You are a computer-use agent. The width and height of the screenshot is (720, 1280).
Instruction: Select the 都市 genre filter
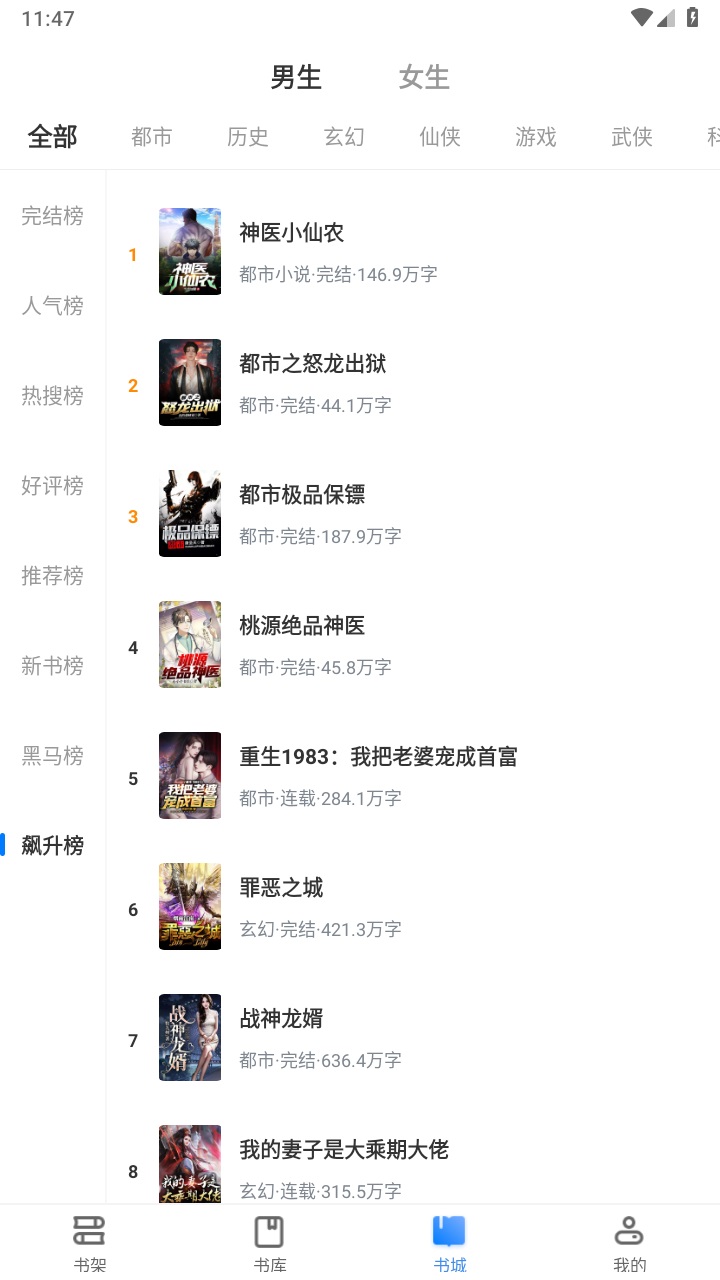pos(152,137)
